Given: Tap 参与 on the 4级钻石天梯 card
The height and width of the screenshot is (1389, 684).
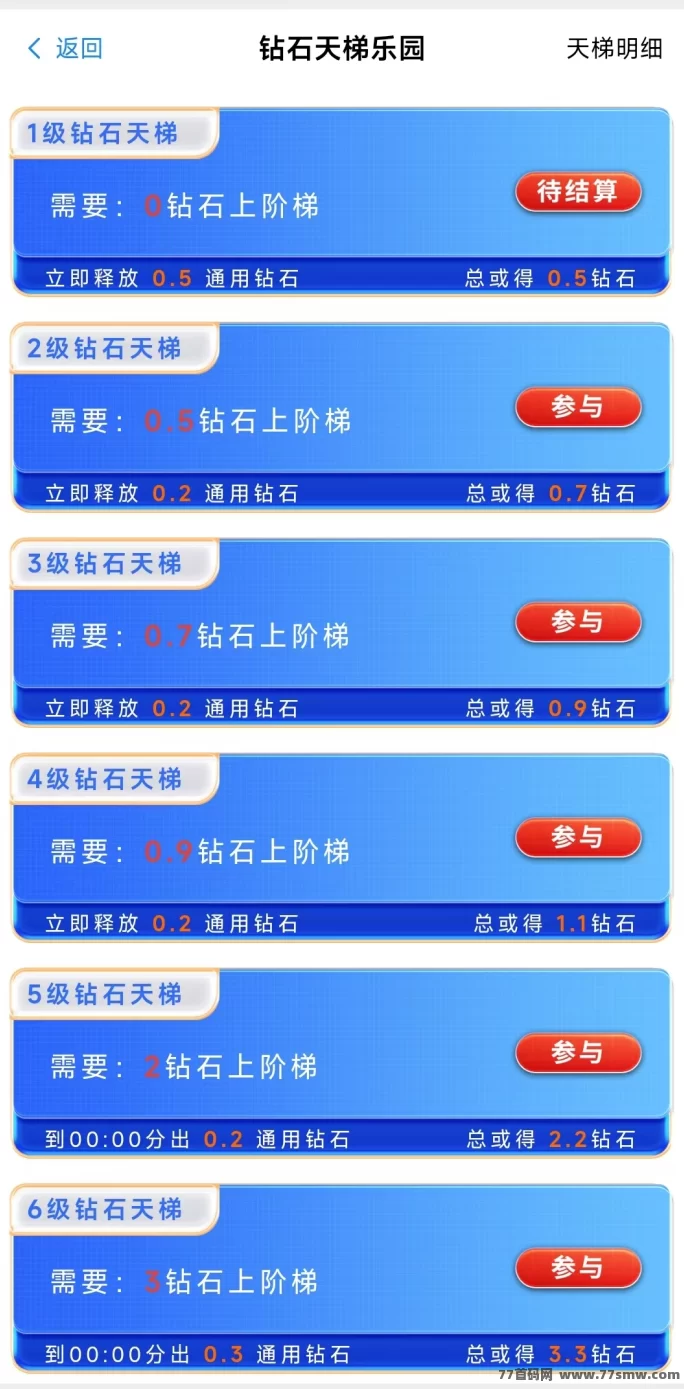Looking at the screenshot, I should [578, 837].
